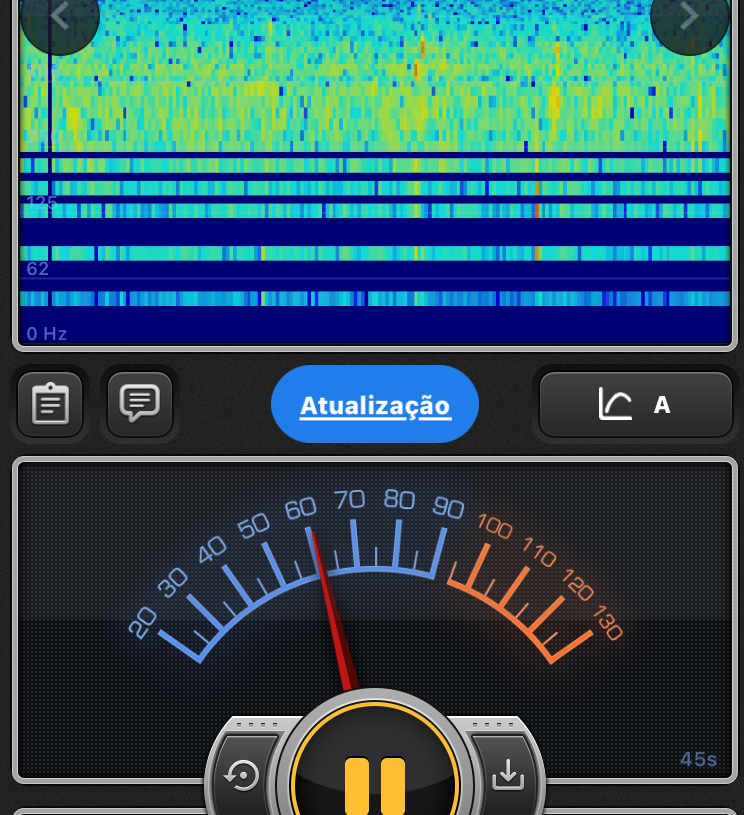
Task: Go to the next spectrogram view
Action: point(689,18)
